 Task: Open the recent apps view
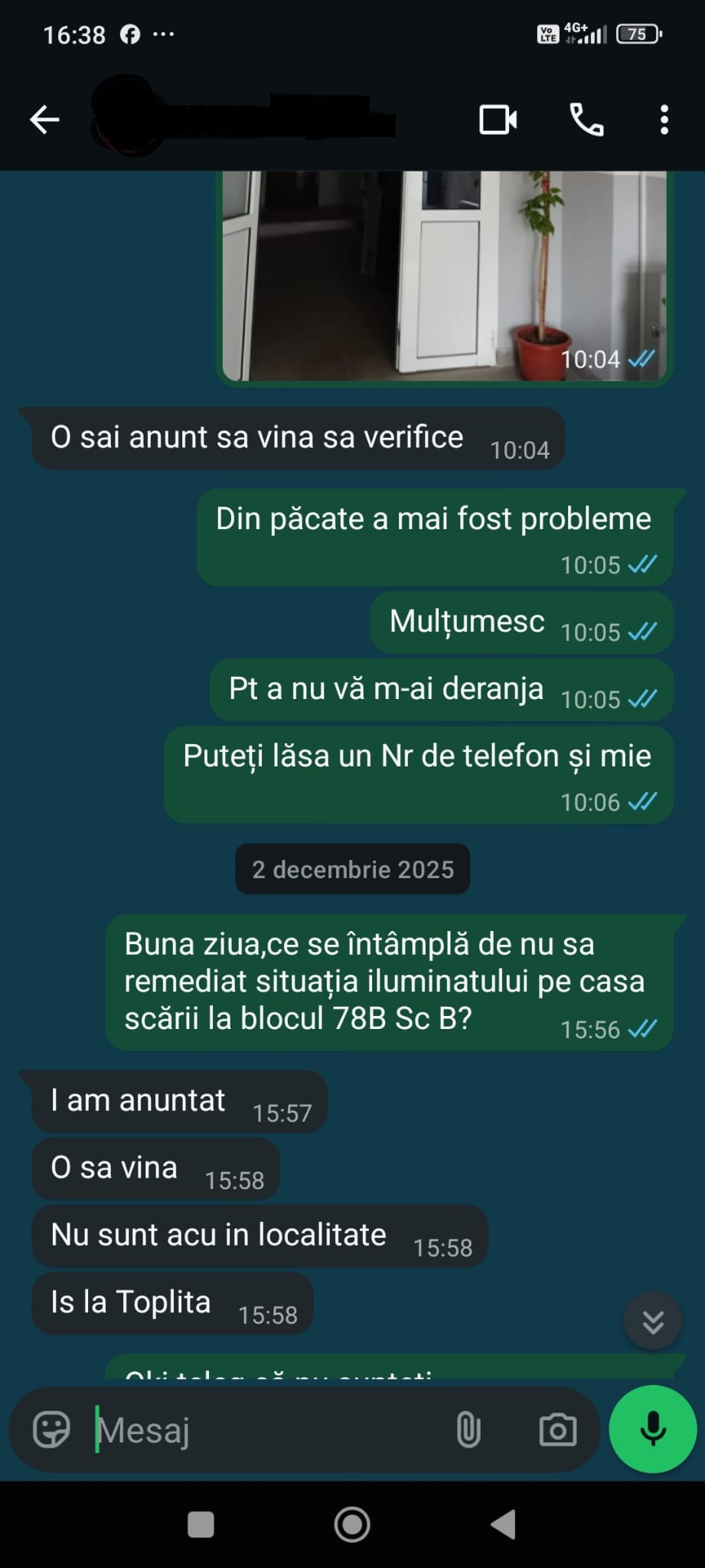click(201, 1524)
